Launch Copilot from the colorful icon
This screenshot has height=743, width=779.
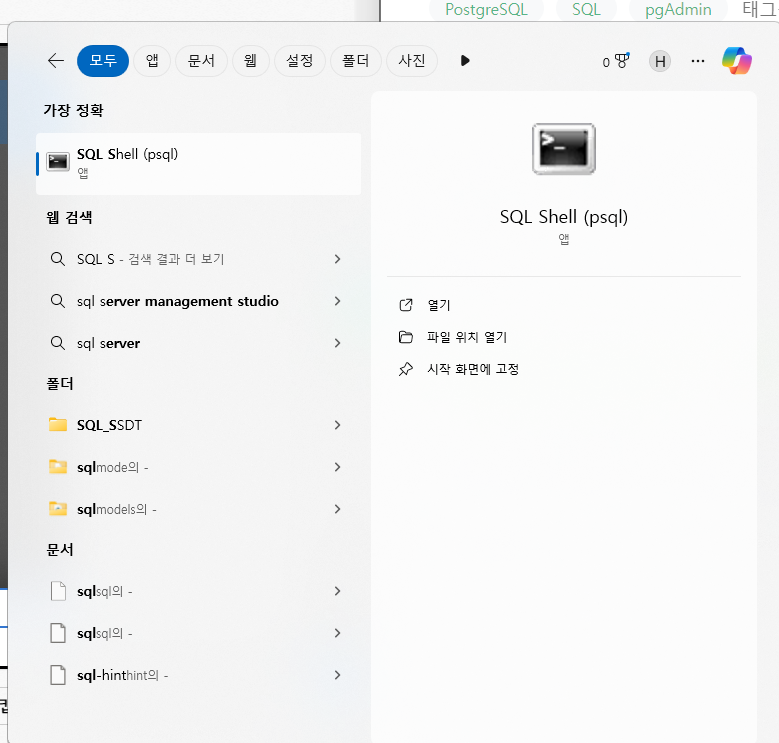pyautogui.click(x=737, y=61)
